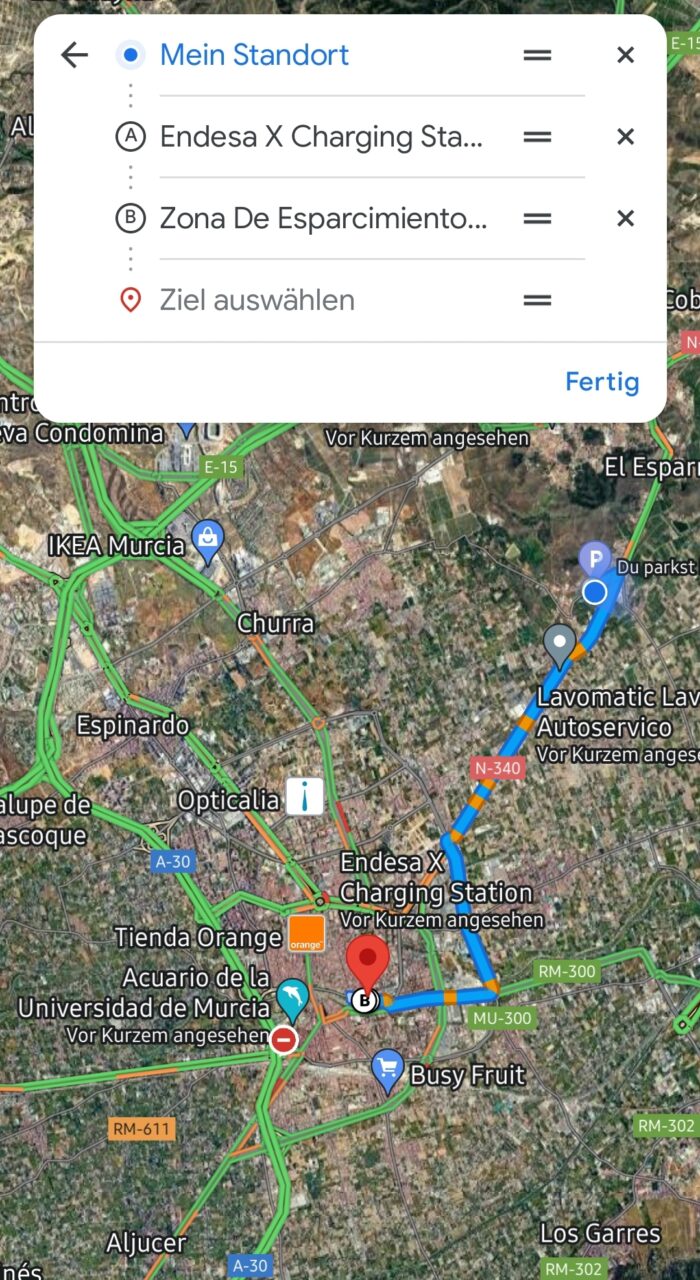Confirm the route with Fertig
The width and height of the screenshot is (700, 1280).
click(601, 381)
